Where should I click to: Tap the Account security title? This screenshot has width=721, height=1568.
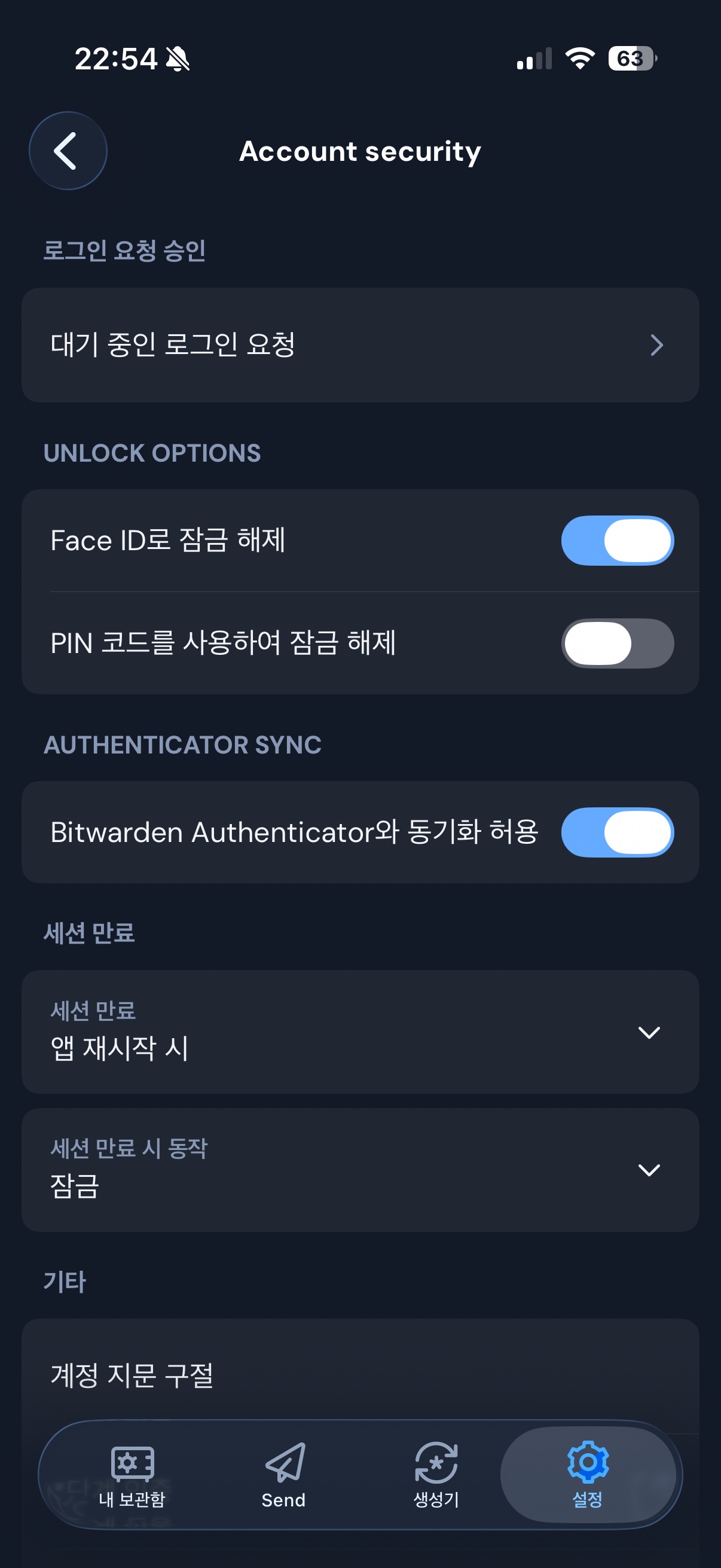point(360,152)
